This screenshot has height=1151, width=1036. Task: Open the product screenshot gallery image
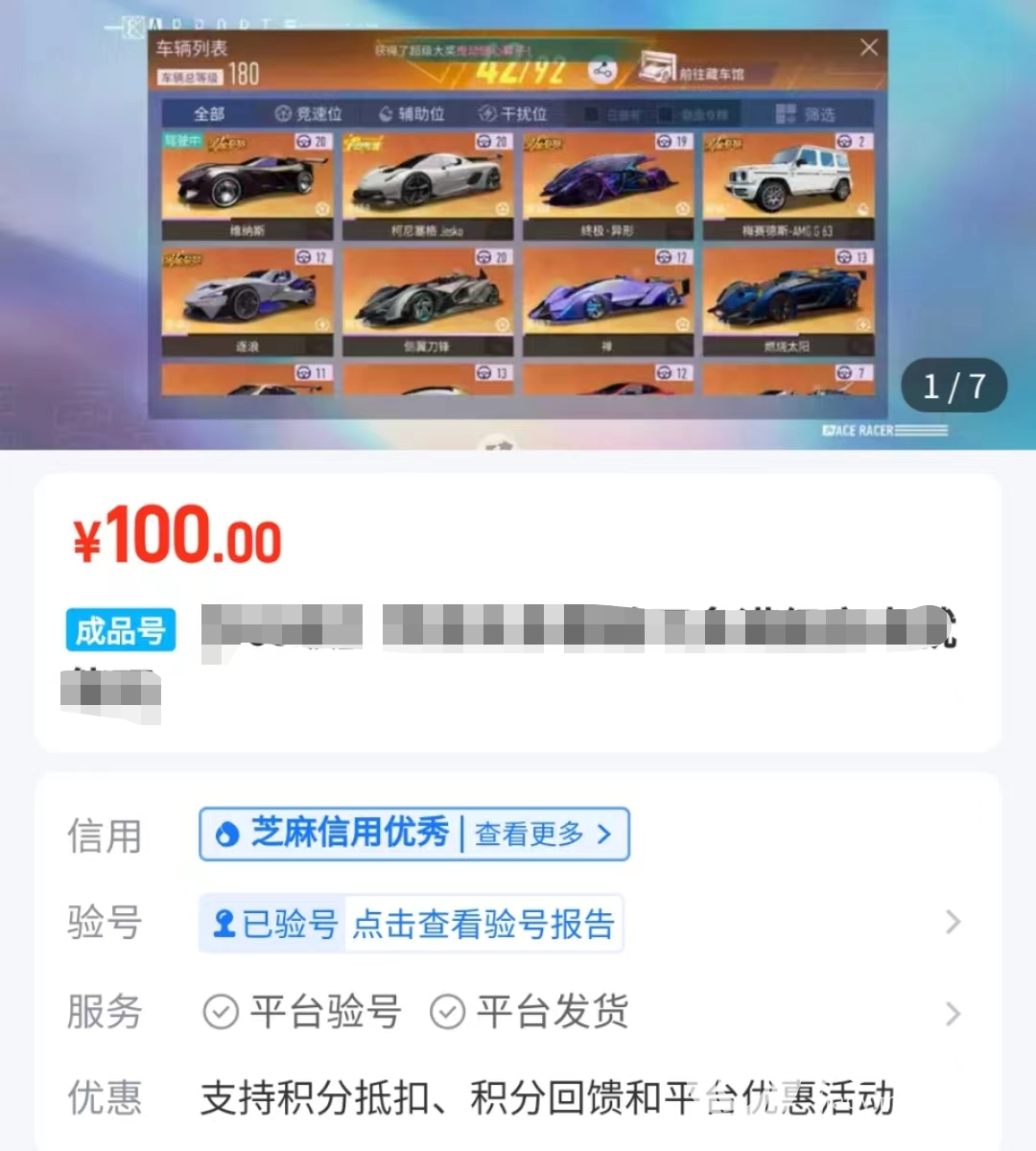click(518, 224)
